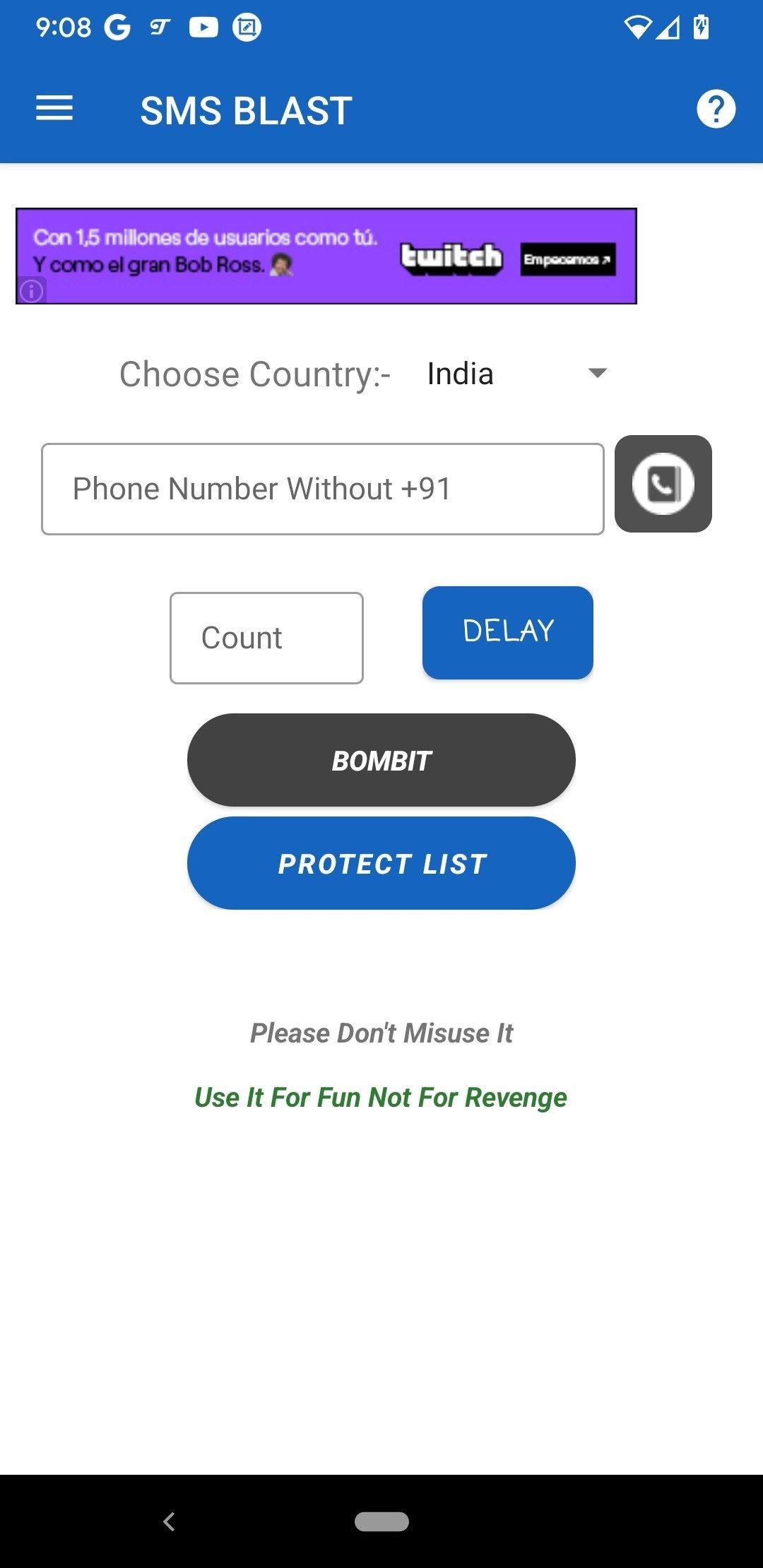Viewport: 763px width, 1568px height.
Task: Open the navigation drawer menu
Action: point(54,109)
